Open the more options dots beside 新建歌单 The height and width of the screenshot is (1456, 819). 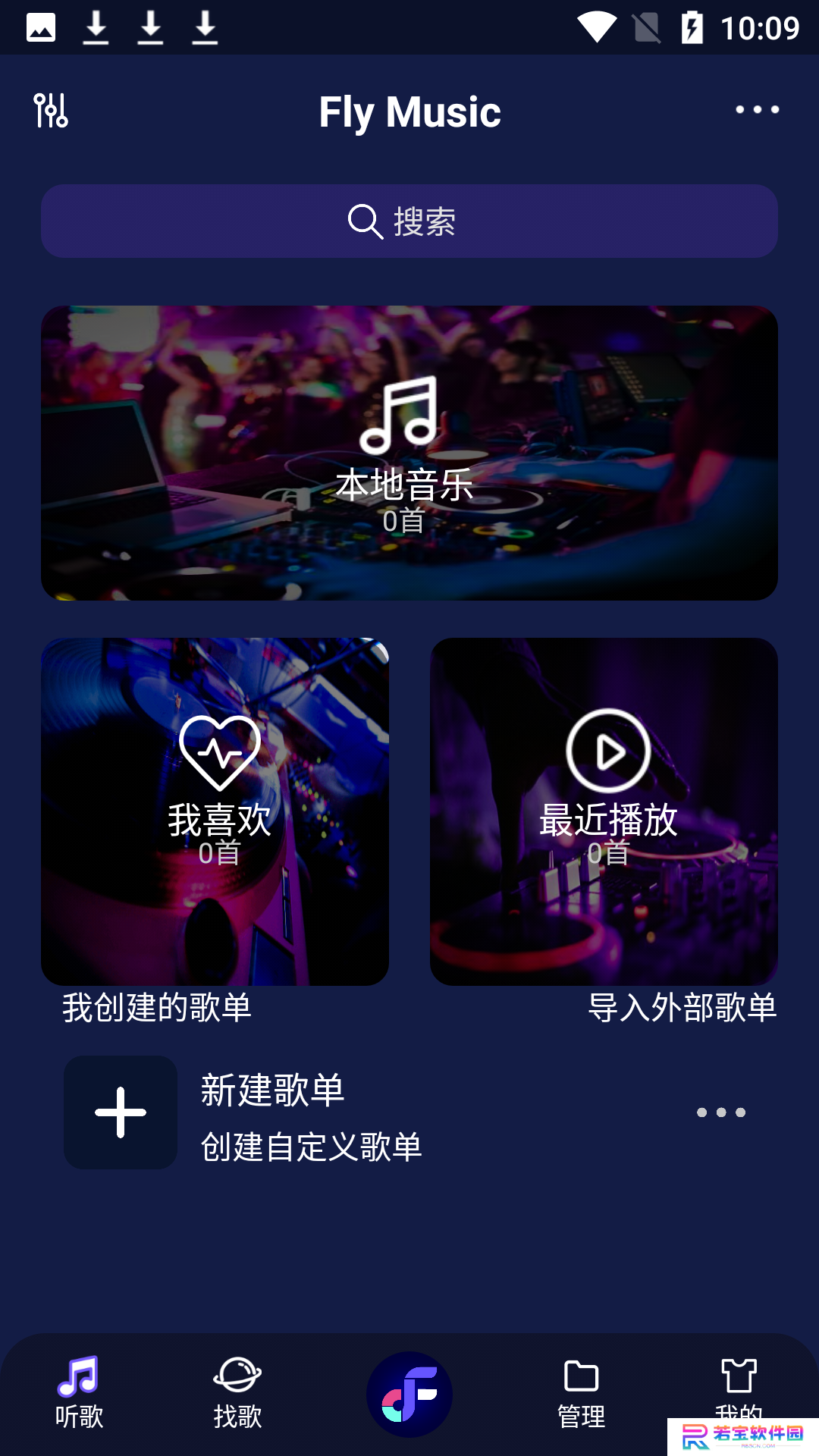[x=721, y=1112]
